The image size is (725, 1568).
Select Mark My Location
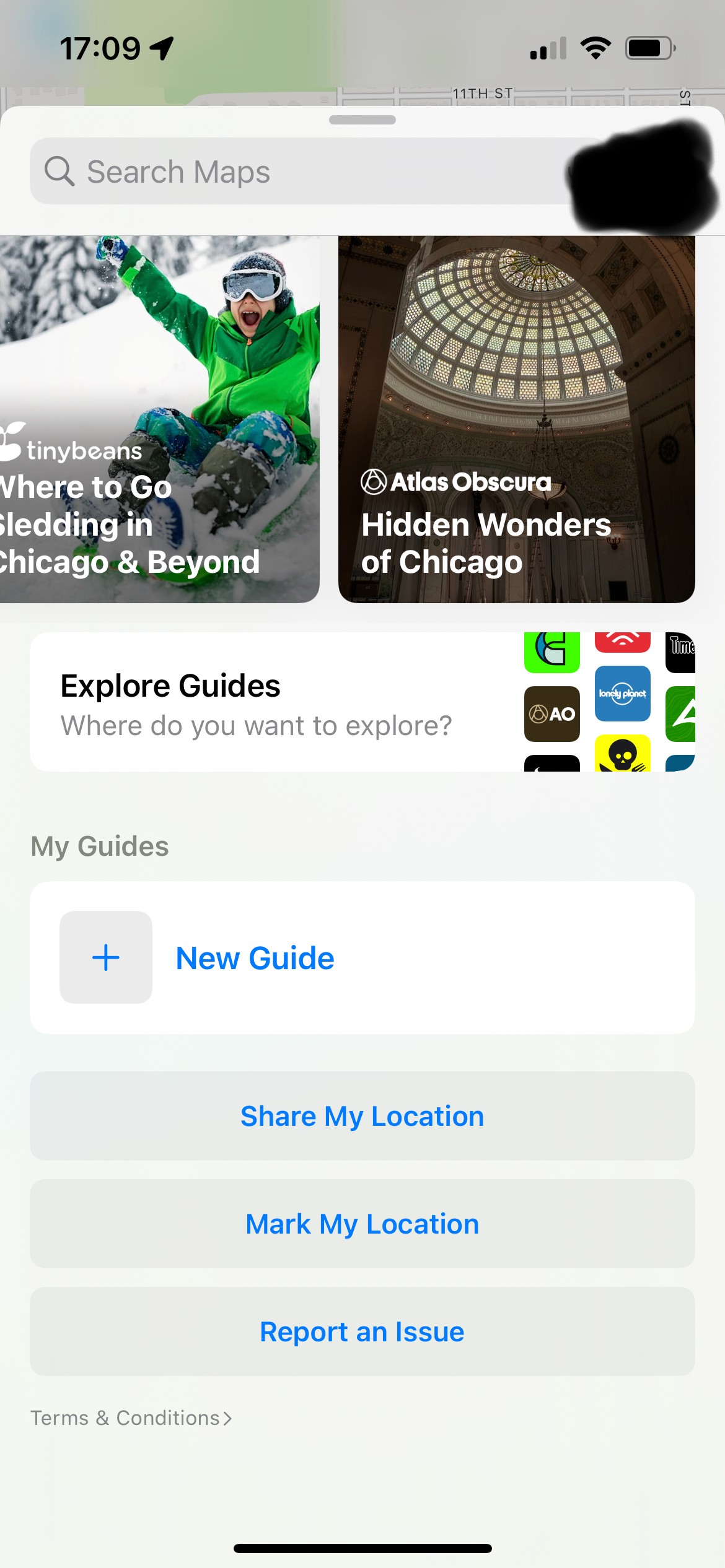[362, 1224]
